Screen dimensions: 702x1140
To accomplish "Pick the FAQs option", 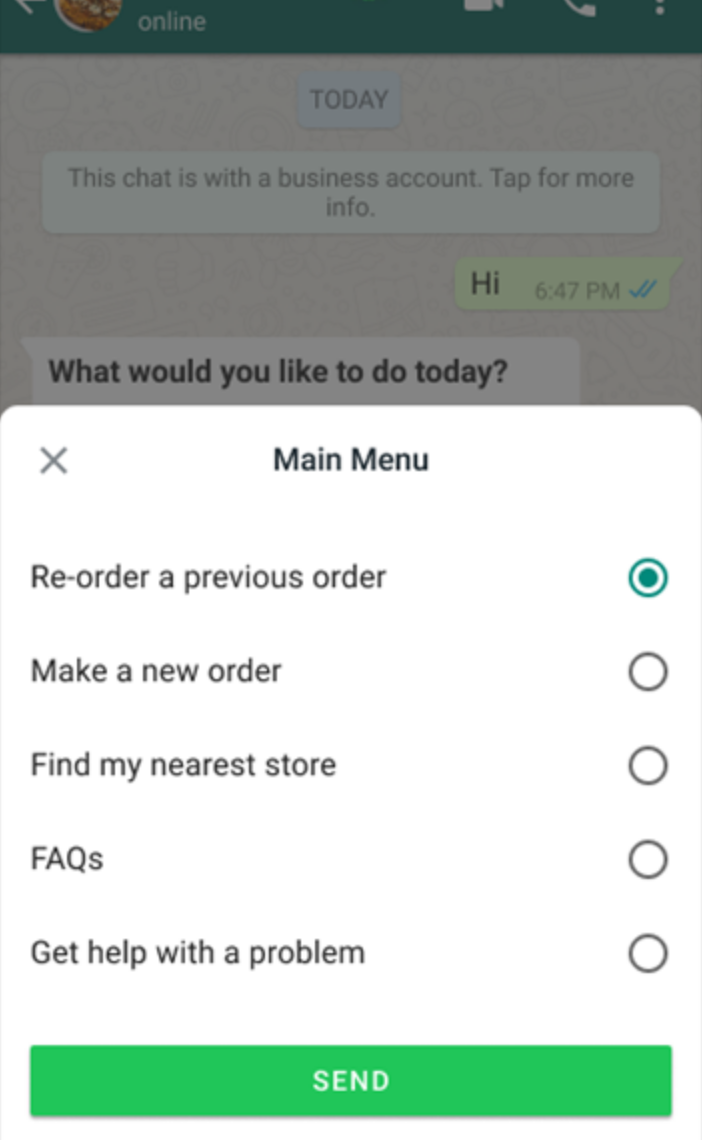I will pyautogui.click(x=350, y=859).
